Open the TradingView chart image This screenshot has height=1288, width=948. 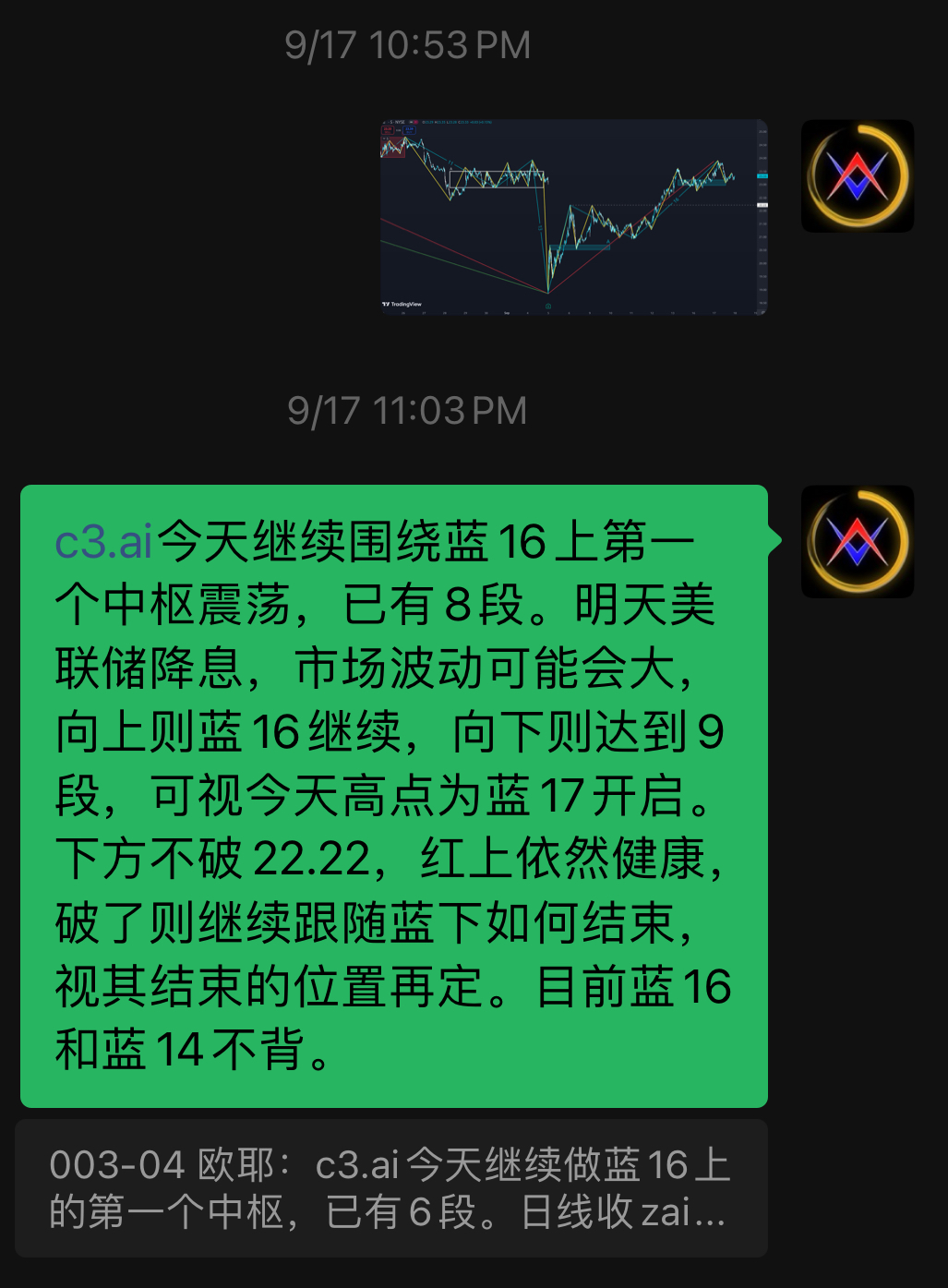pos(573,217)
